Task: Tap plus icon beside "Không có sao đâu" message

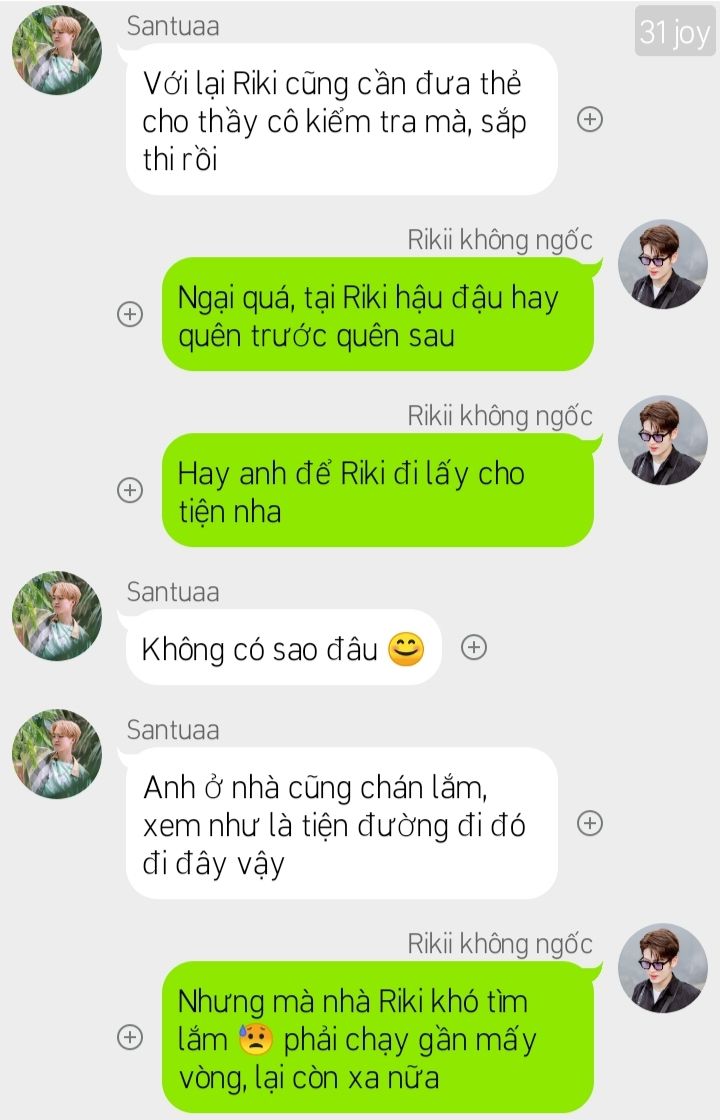Action: [x=474, y=648]
